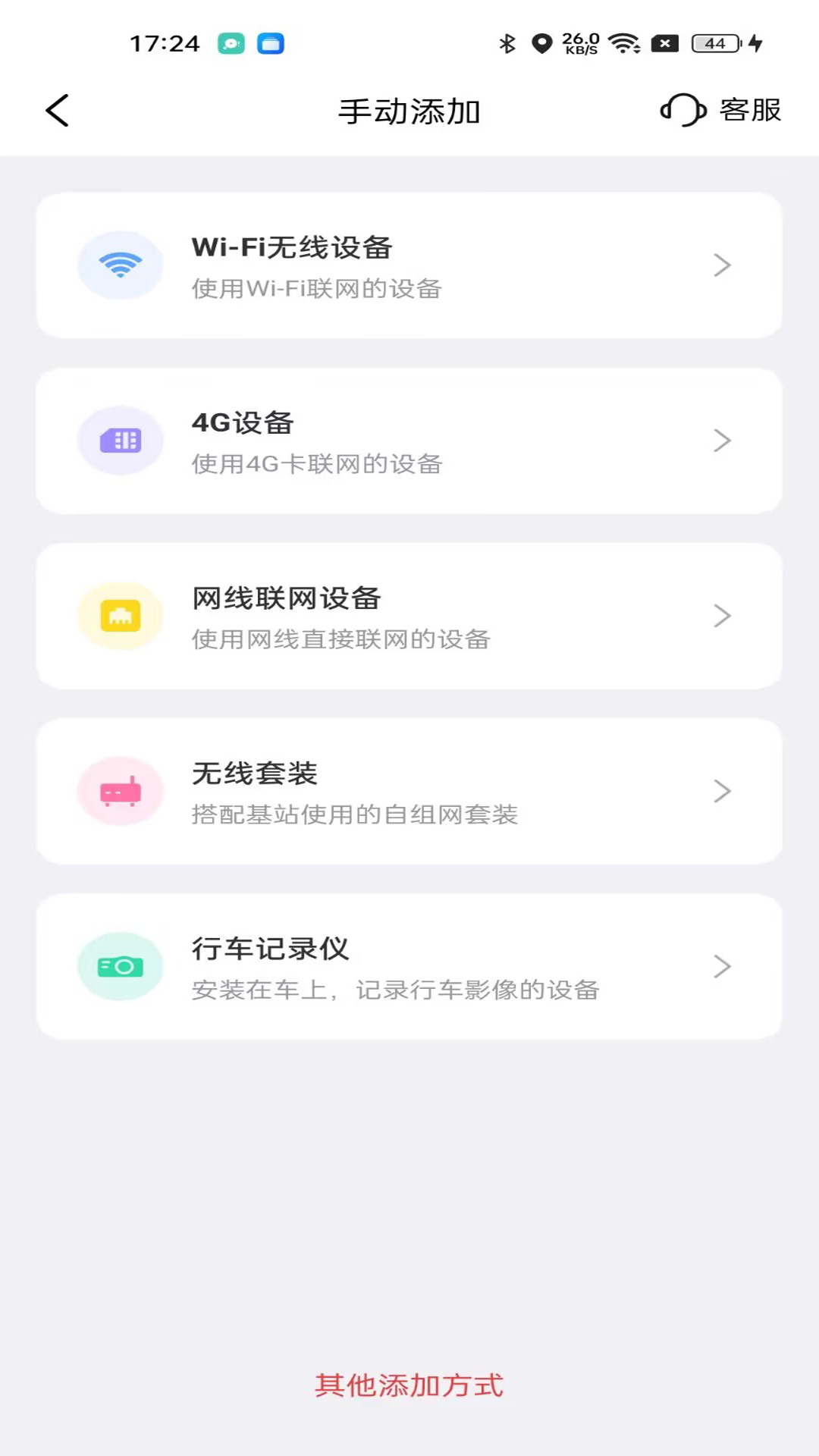Select the wireless kit base station icon
This screenshot has width=819, height=1456.
click(120, 791)
